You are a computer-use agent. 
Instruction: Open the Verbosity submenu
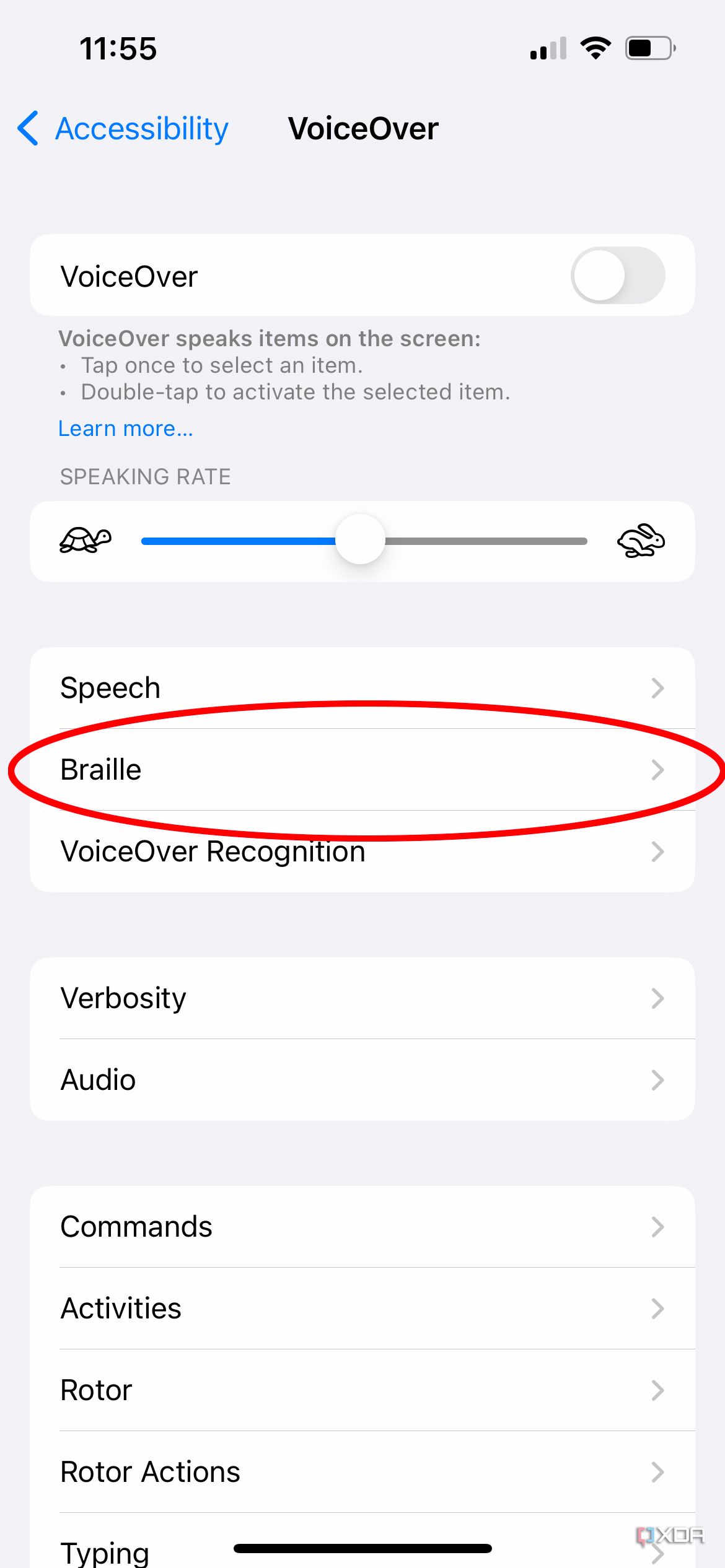pyautogui.click(x=362, y=998)
